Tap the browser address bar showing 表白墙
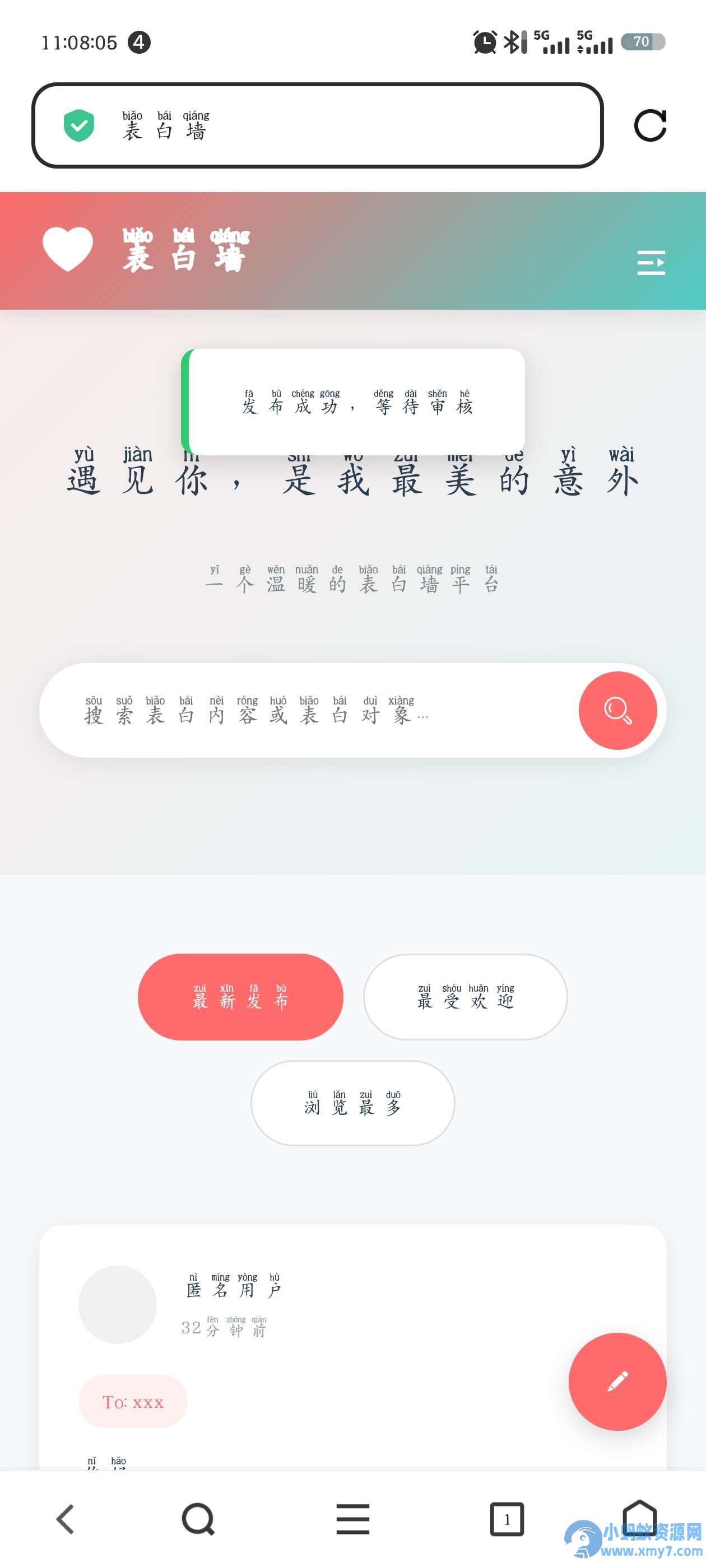This screenshot has width=706, height=1568. (x=317, y=125)
